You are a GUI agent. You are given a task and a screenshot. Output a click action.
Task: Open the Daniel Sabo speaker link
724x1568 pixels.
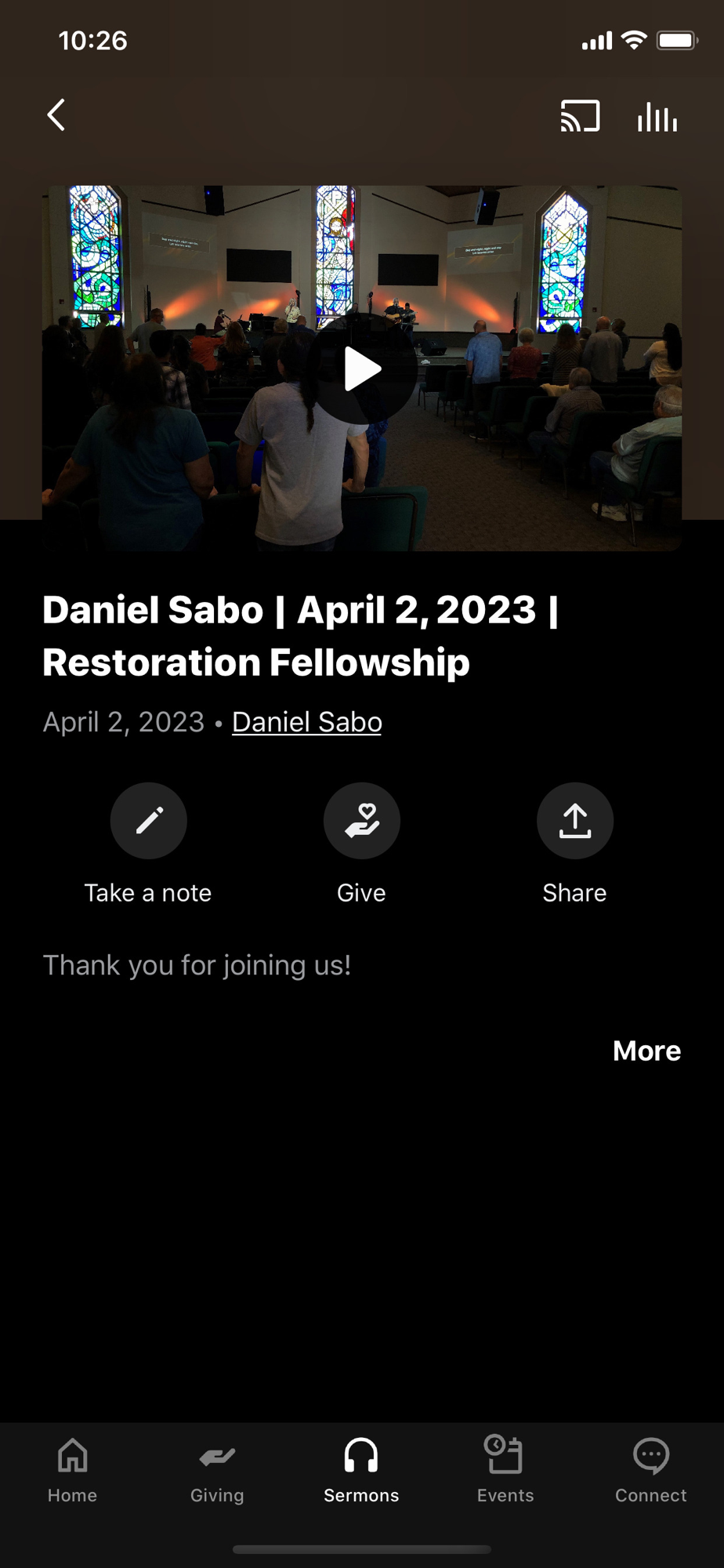click(x=306, y=722)
